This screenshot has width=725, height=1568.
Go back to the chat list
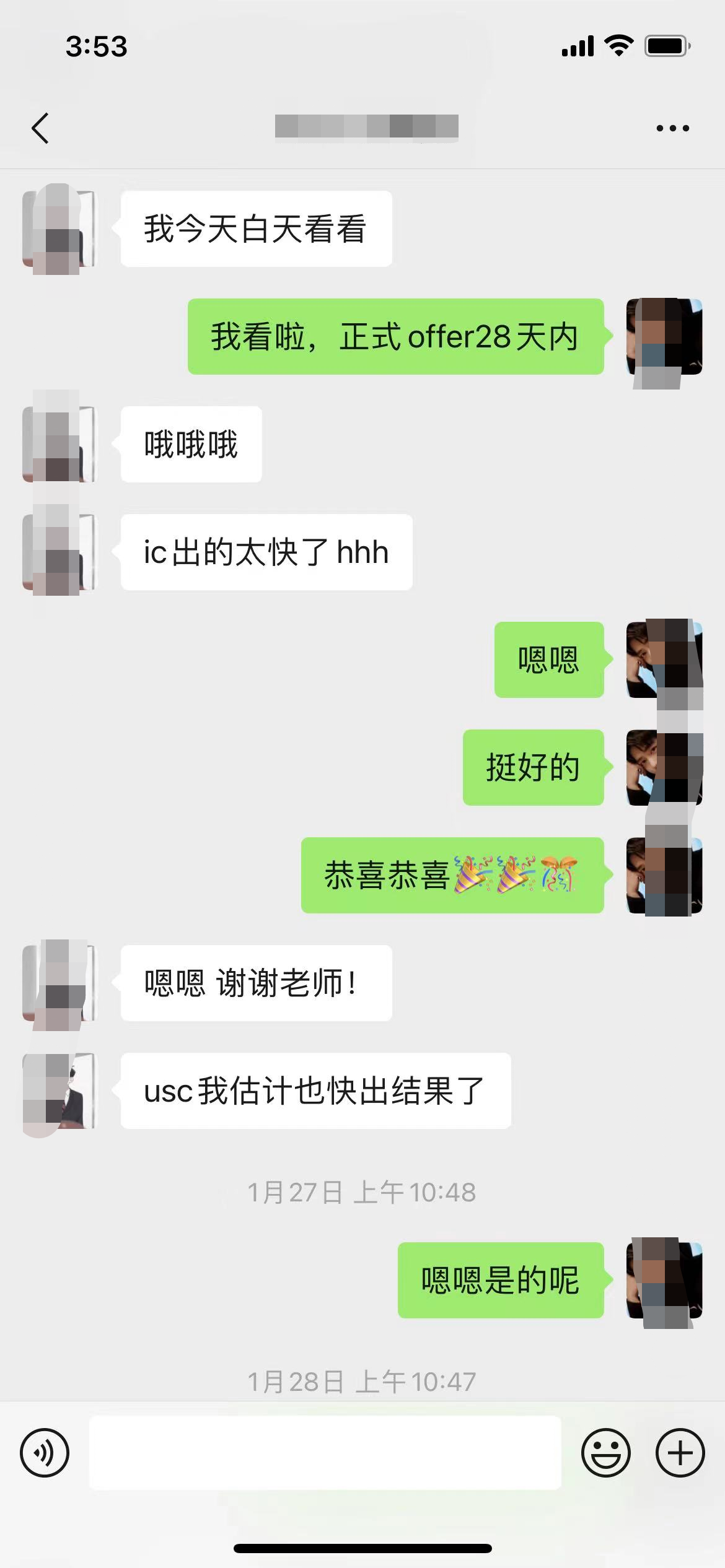coord(40,128)
